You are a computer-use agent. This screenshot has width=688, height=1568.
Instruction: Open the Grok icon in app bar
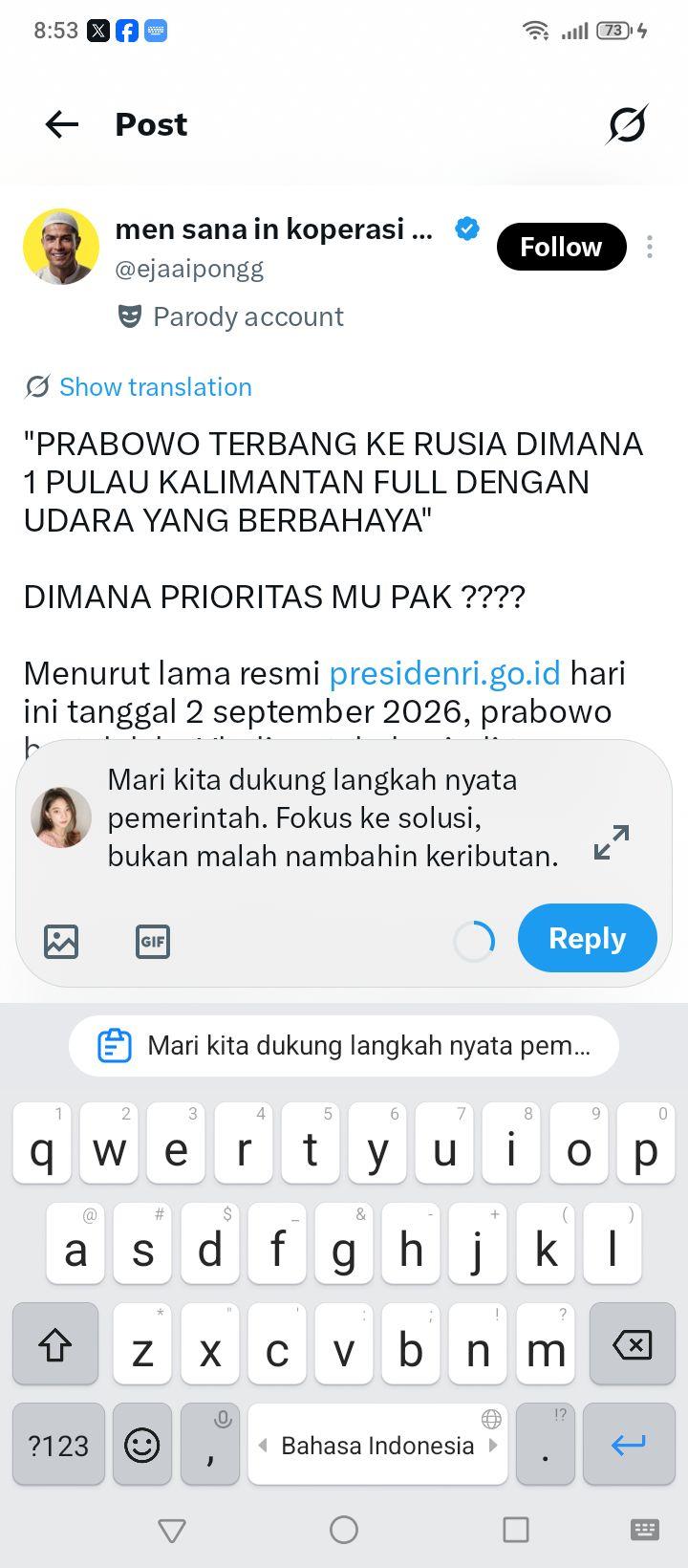click(627, 124)
